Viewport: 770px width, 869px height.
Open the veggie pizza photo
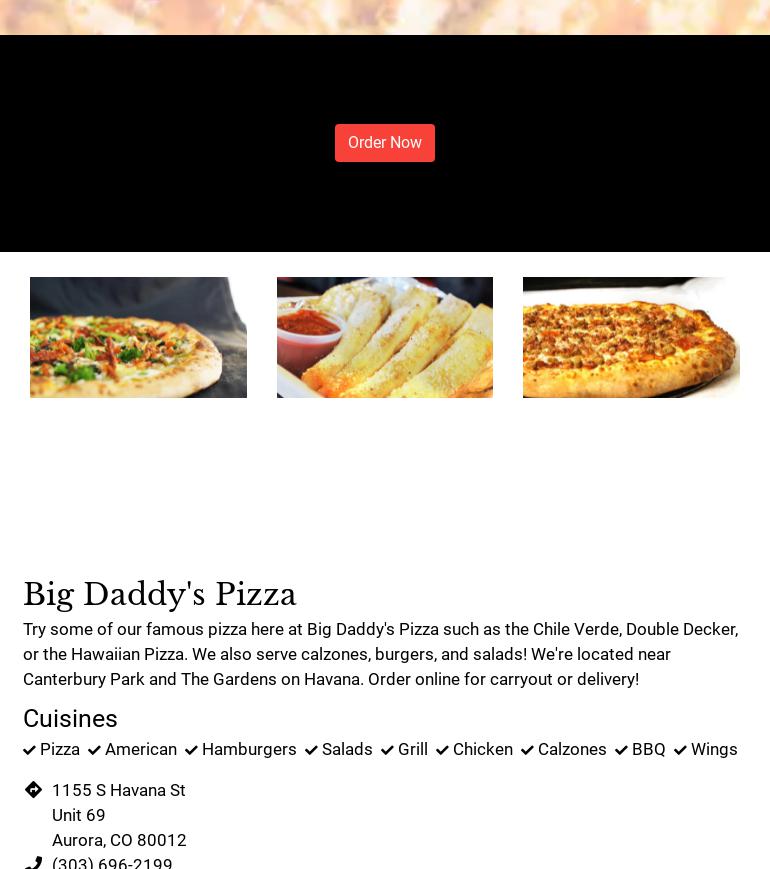tap(138, 337)
